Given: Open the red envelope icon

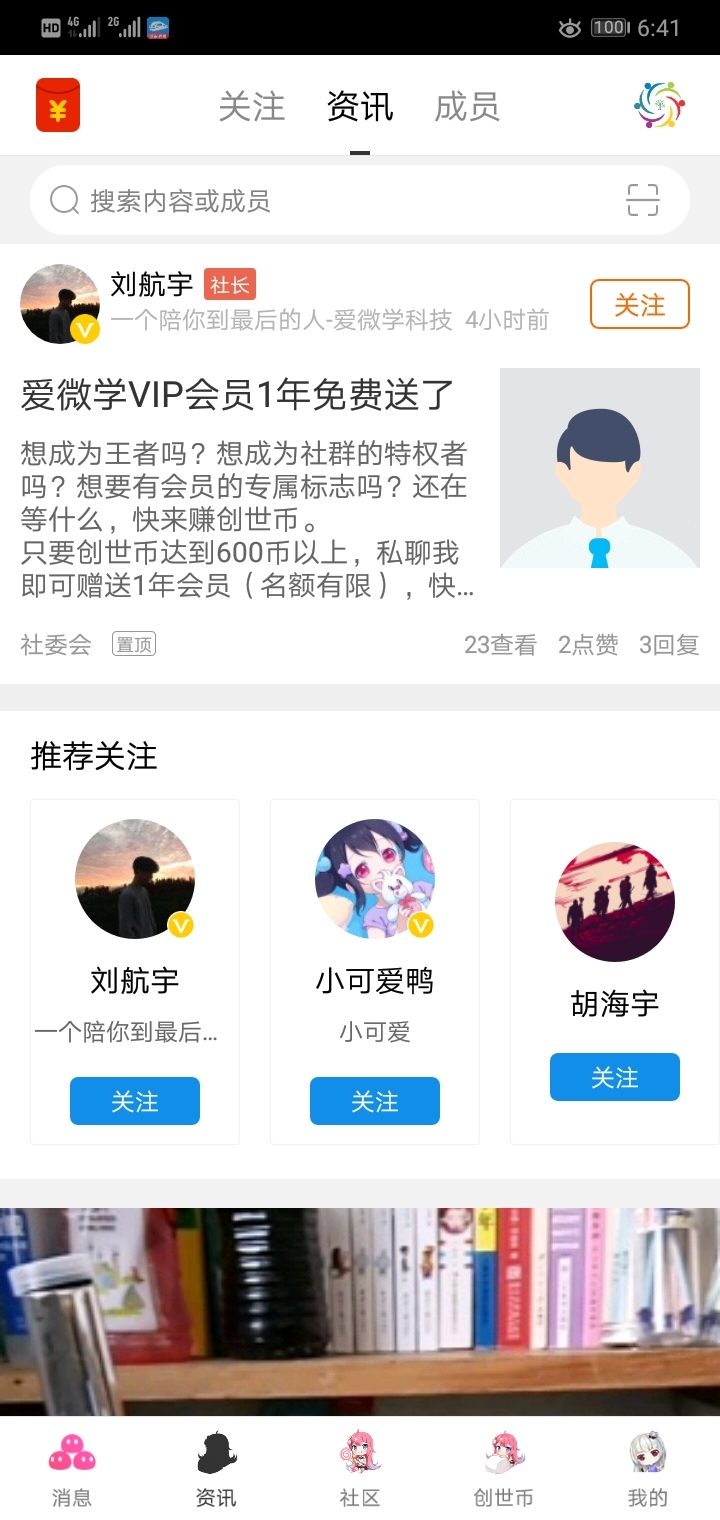Looking at the screenshot, I should [x=58, y=106].
